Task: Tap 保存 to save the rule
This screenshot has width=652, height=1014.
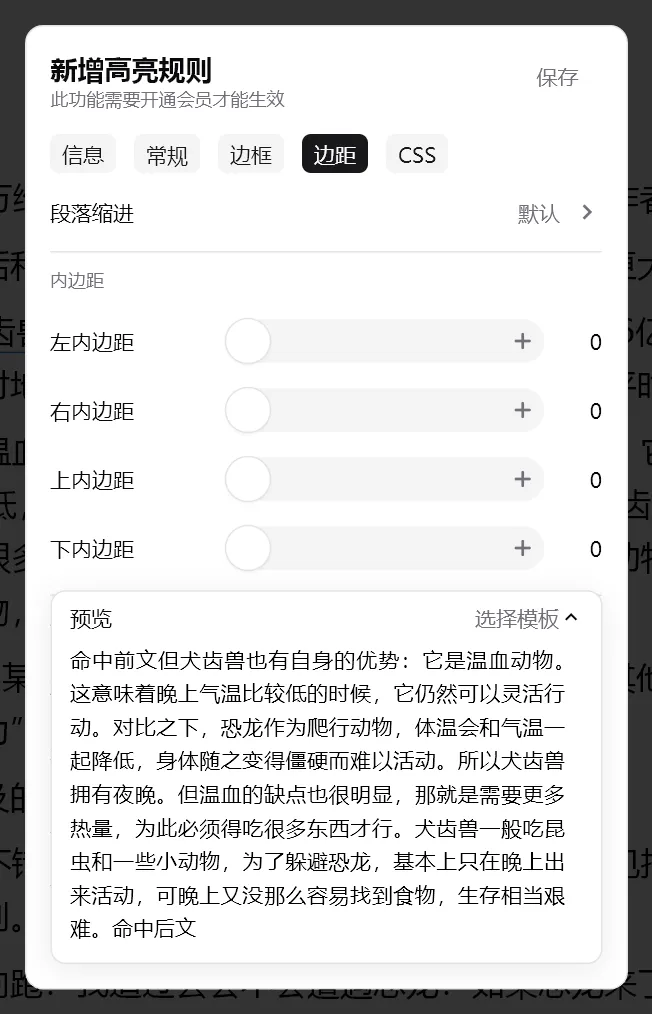Action: [x=557, y=78]
